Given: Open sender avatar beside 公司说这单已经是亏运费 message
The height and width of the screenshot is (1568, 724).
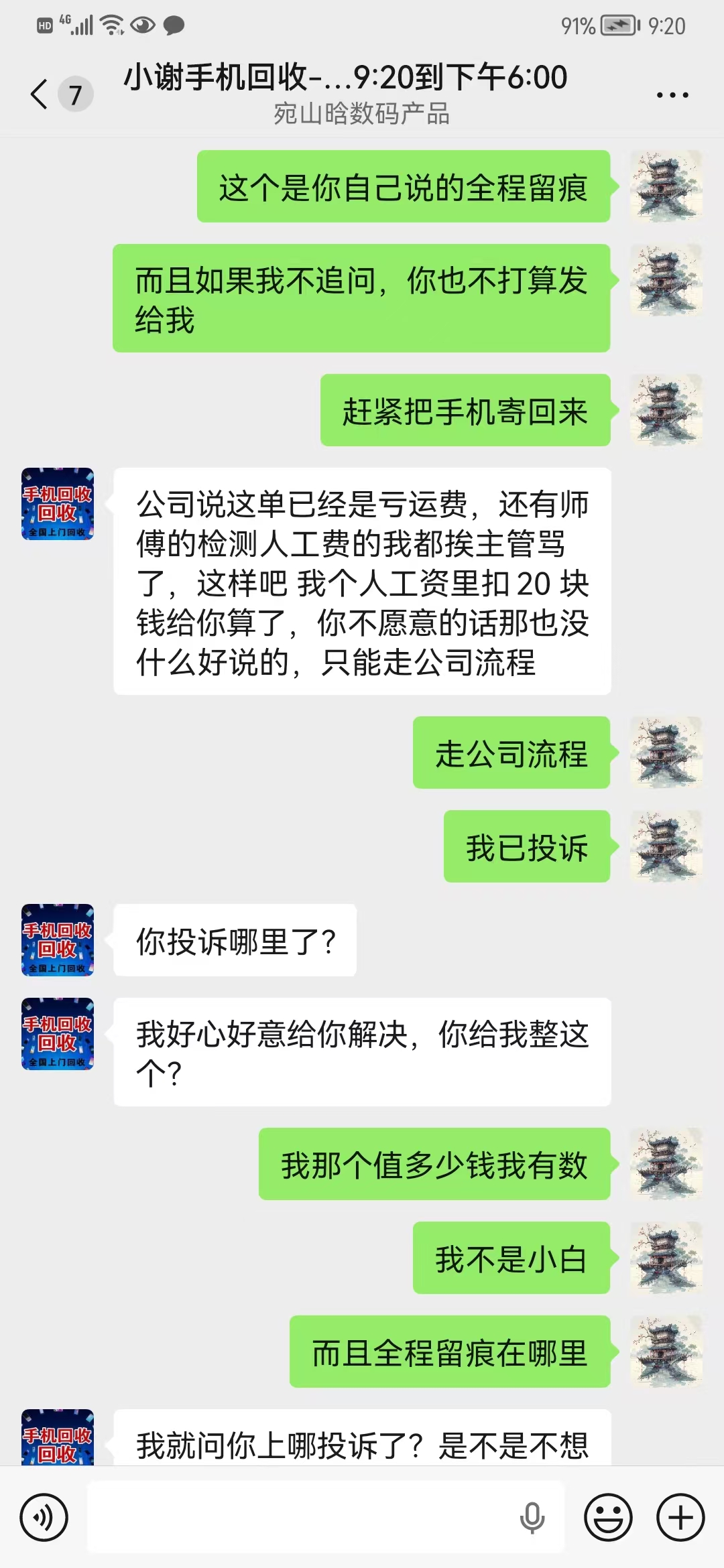Looking at the screenshot, I should (x=58, y=504).
